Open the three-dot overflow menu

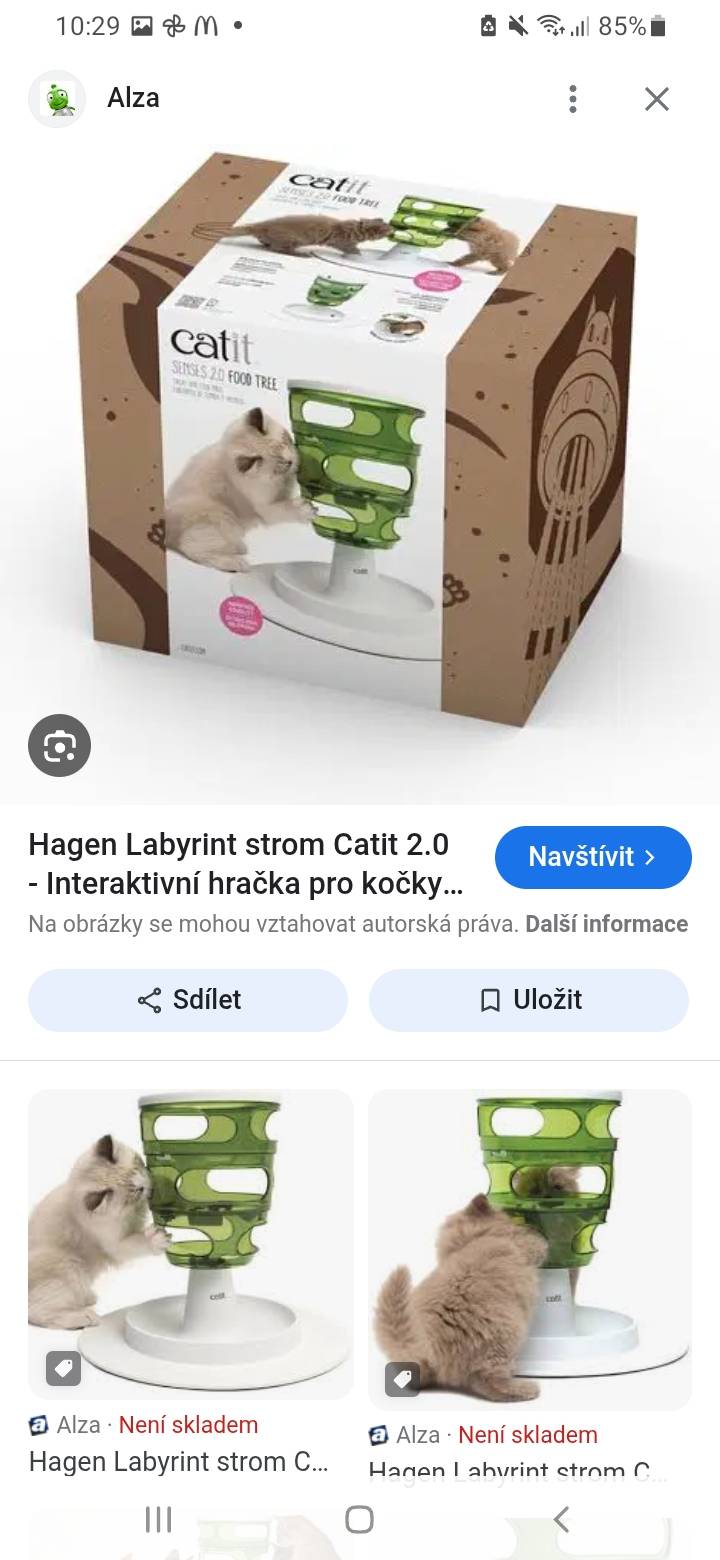pos(572,98)
